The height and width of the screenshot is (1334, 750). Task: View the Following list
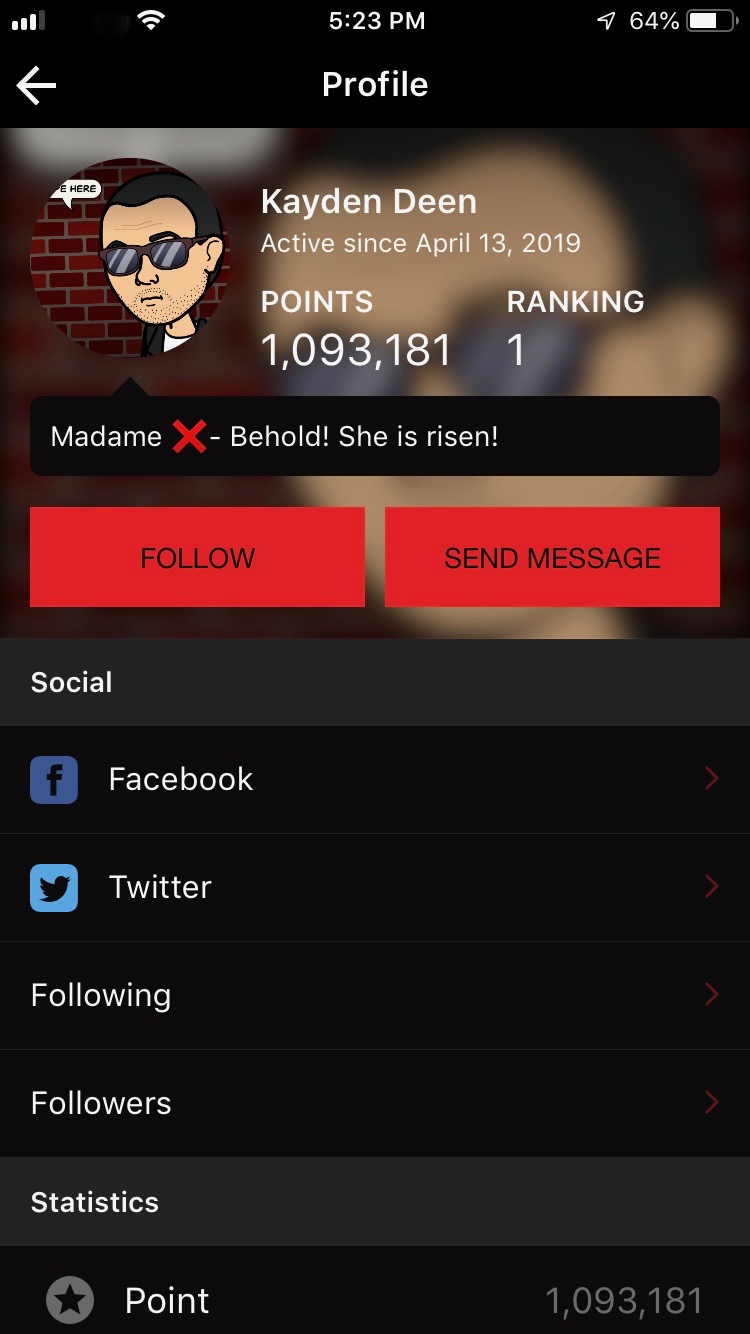(375, 995)
